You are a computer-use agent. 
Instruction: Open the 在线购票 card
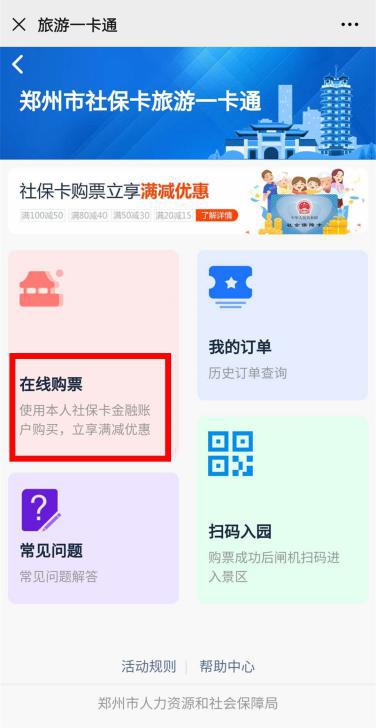click(x=93, y=356)
